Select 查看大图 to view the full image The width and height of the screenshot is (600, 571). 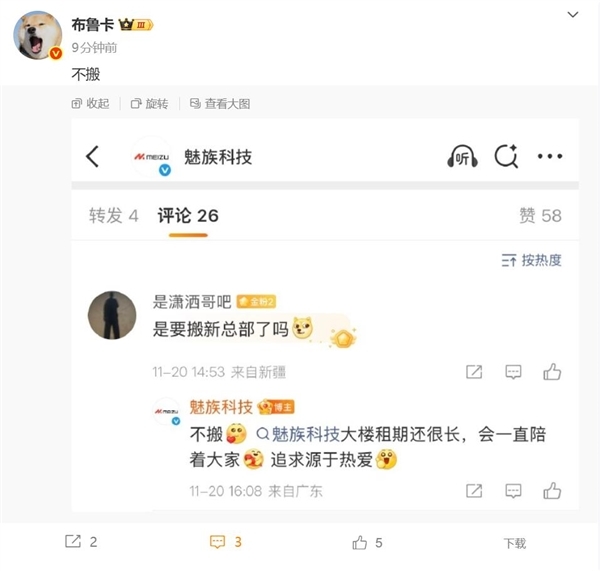click(220, 104)
